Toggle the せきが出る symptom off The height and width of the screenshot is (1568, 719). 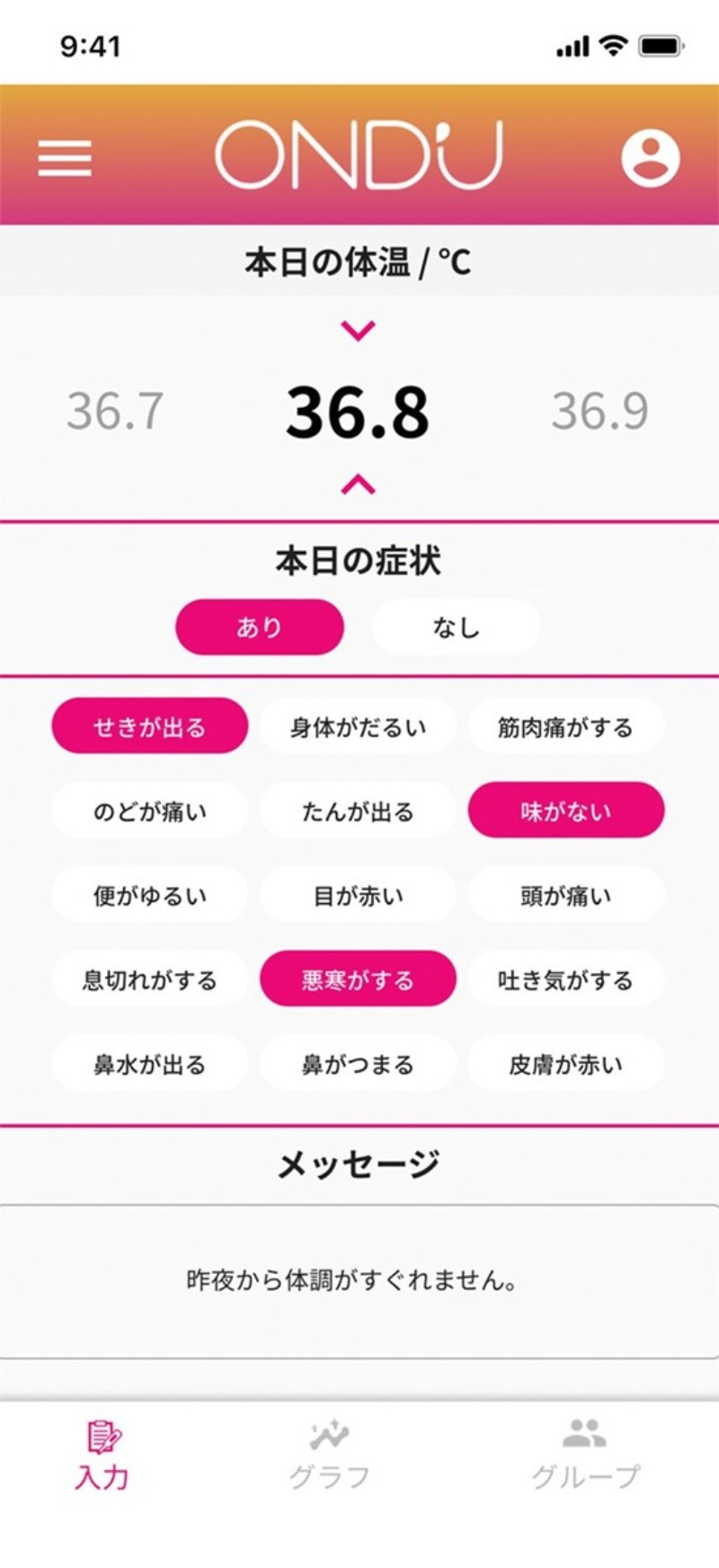coord(149,725)
